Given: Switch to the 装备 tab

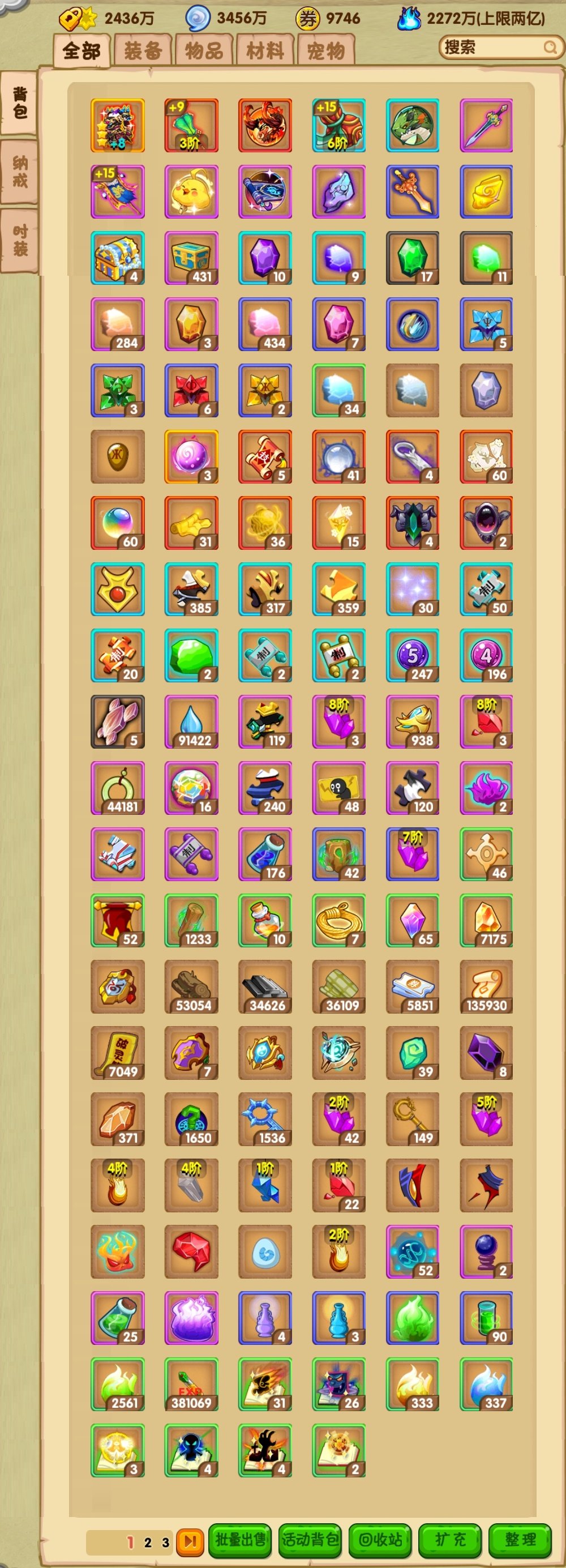Looking at the screenshot, I should tap(143, 50).
